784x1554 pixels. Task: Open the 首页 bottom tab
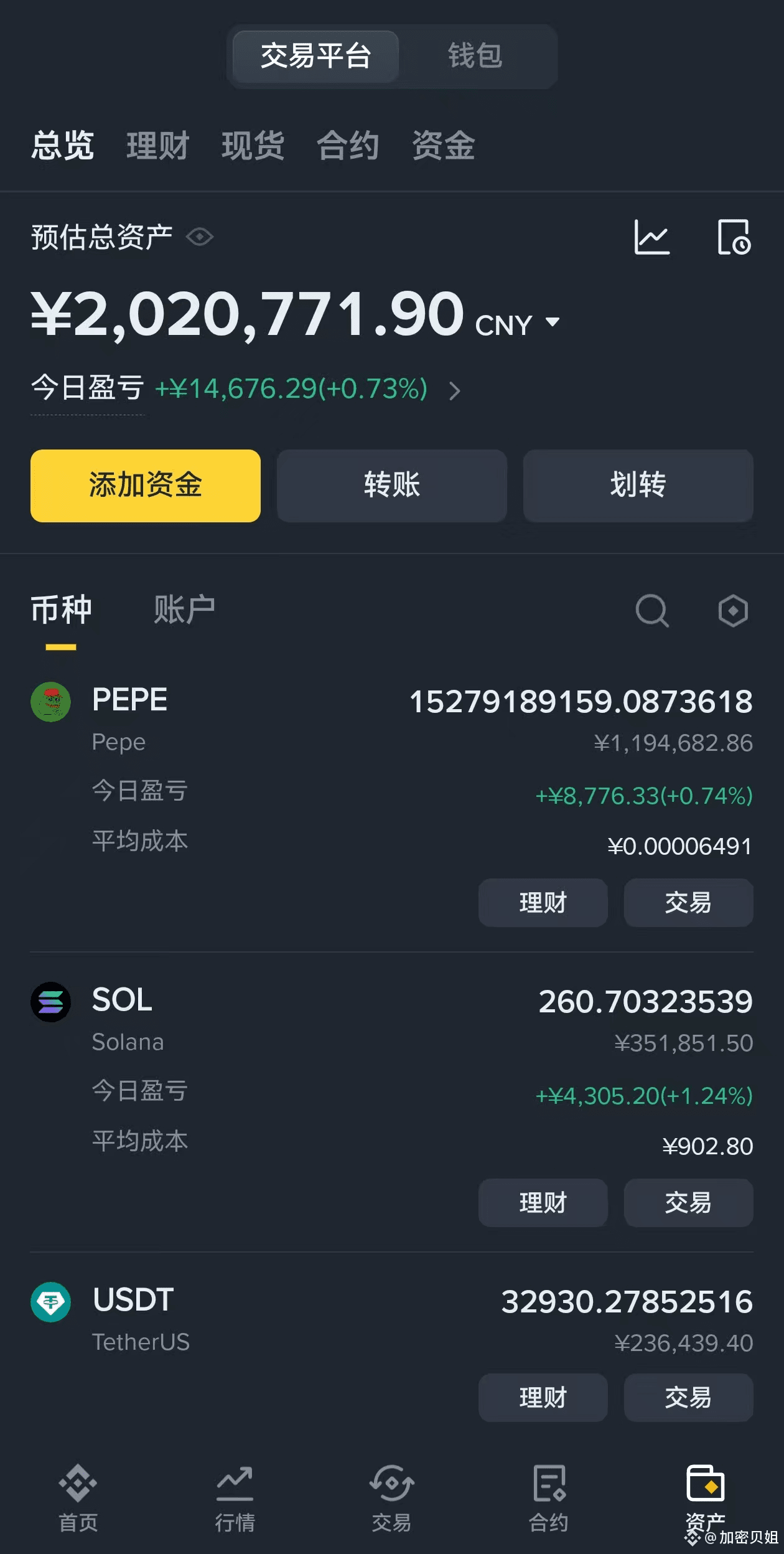point(78,1498)
